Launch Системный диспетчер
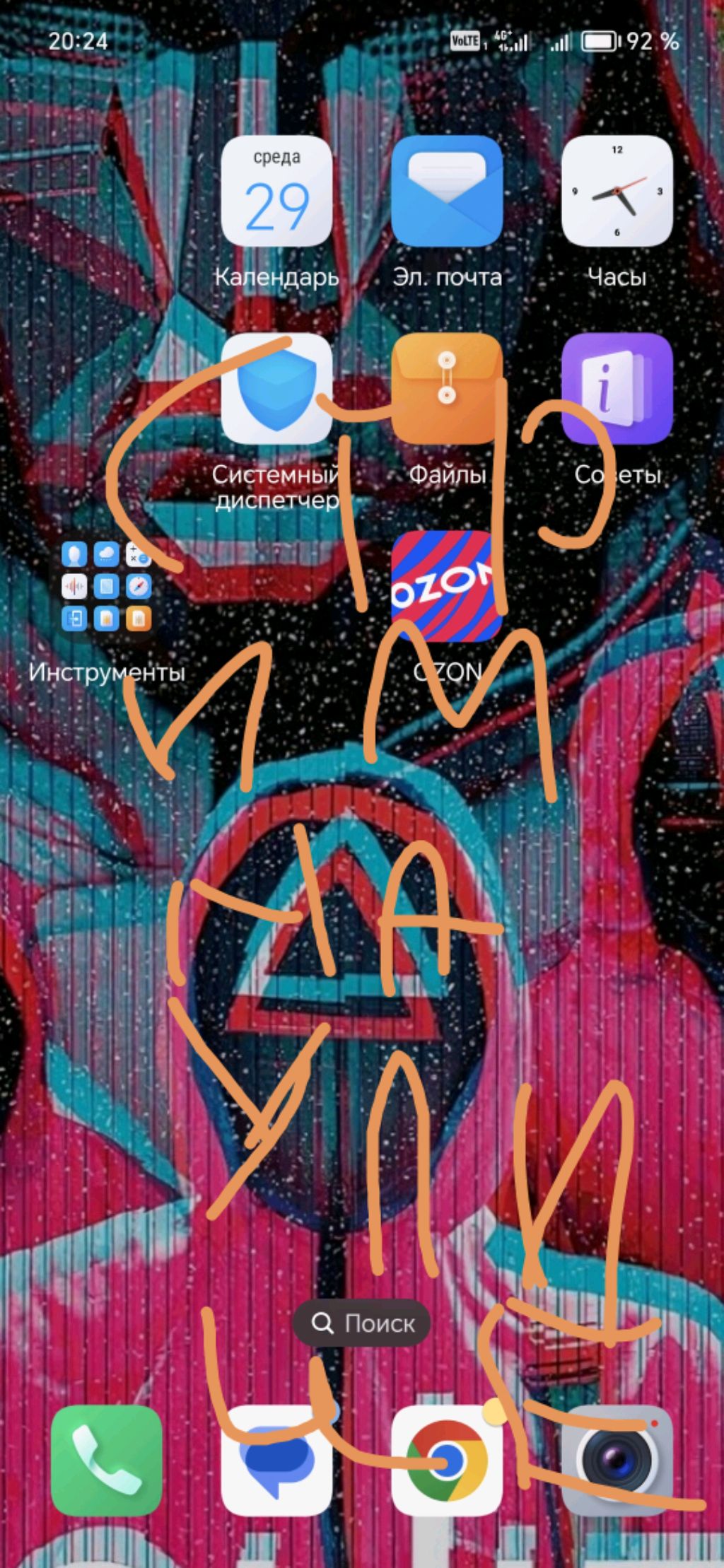This screenshot has width=724, height=1568. tap(276, 390)
